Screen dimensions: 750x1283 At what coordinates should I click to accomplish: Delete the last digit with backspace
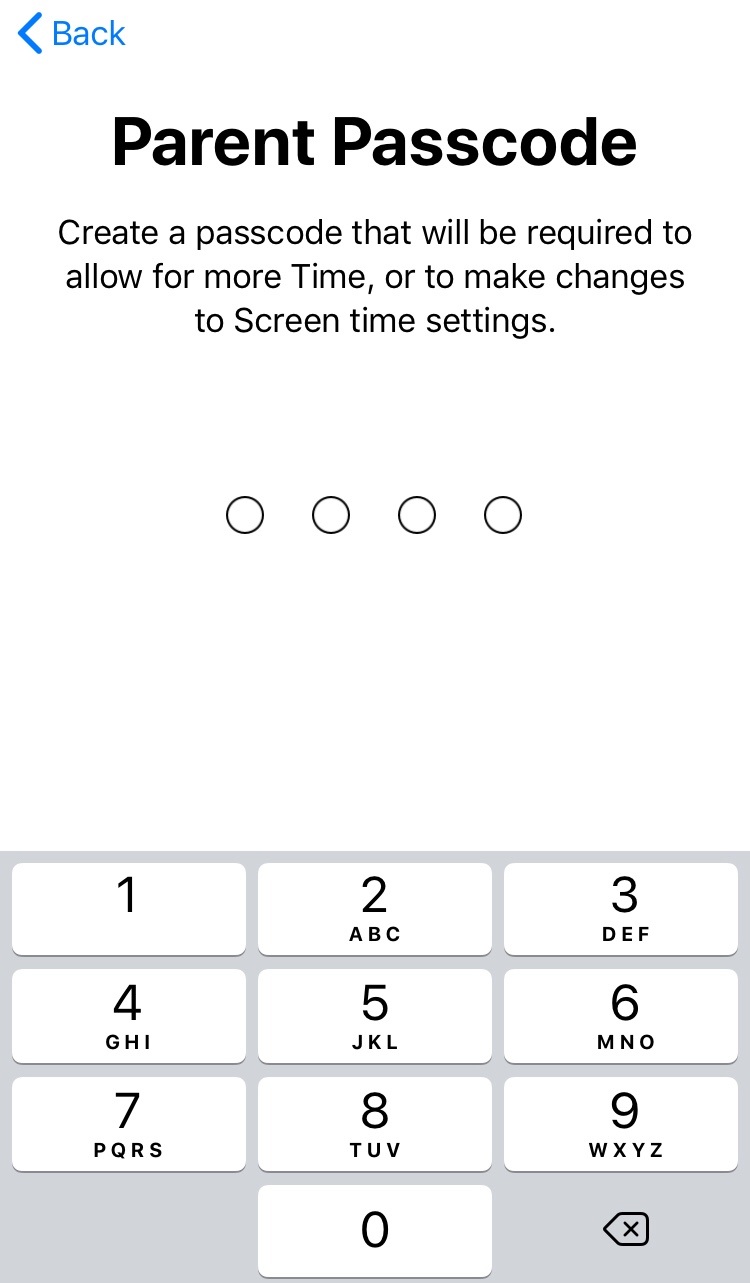coord(627,1229)
